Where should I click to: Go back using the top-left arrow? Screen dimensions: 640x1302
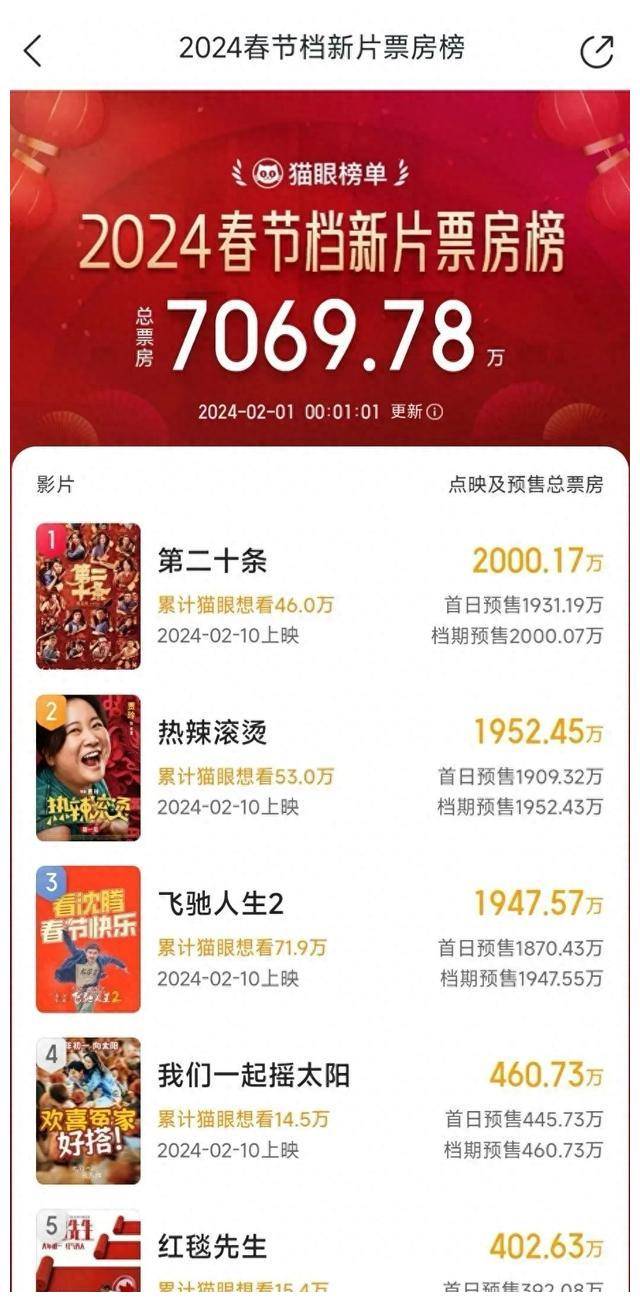[33, 51]
